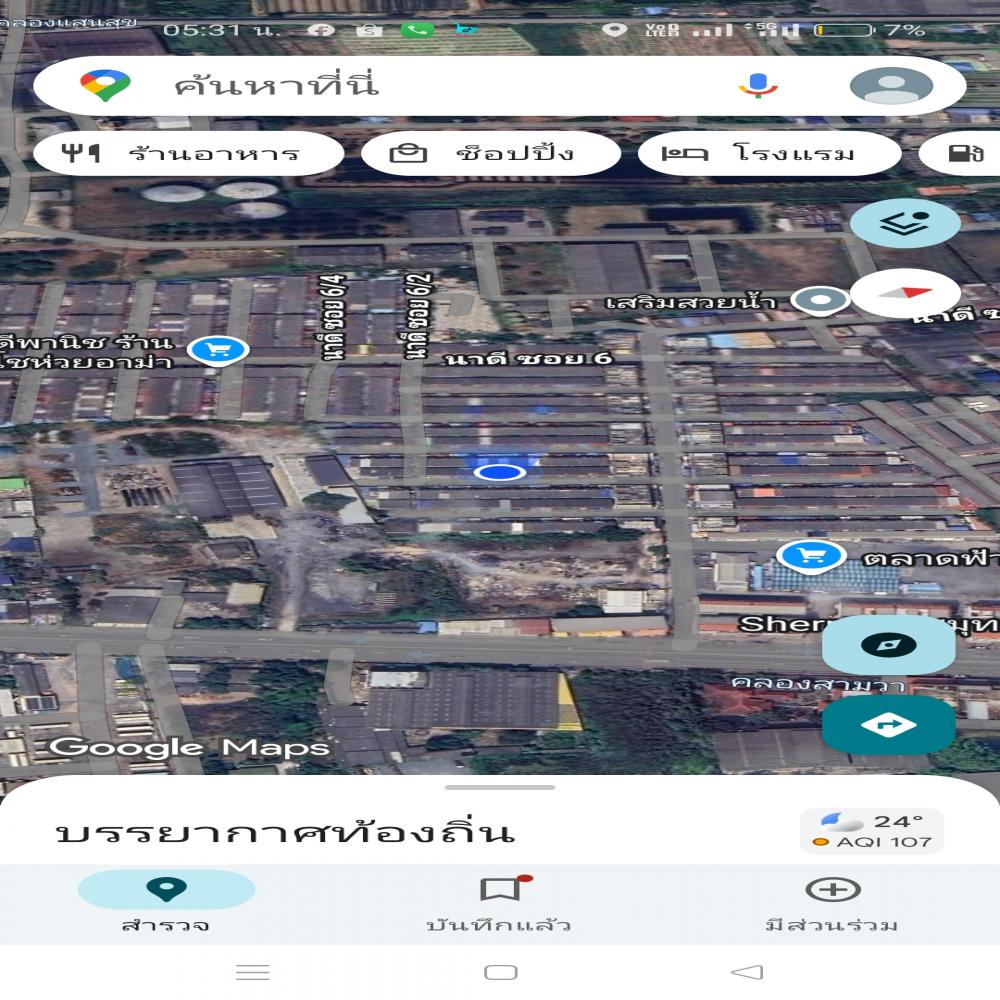Image resolution: width=1000 pixels, height=1000 pixels.
Task: Open the เสริมสวยน้ำ place pin
Action: [x=820, y=299]
